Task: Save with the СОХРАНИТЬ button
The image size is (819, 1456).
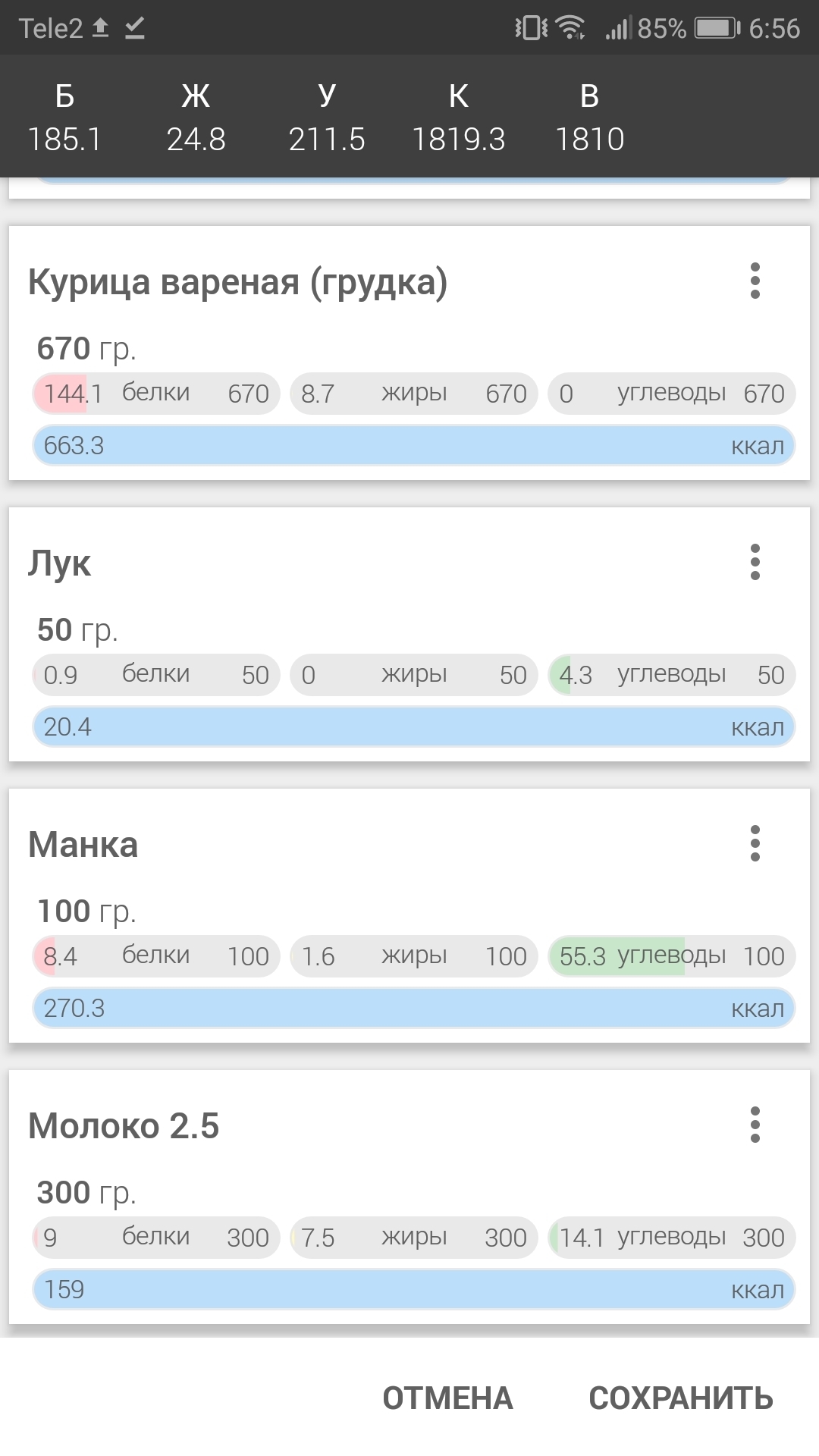Action: (x=680, y=1398)
